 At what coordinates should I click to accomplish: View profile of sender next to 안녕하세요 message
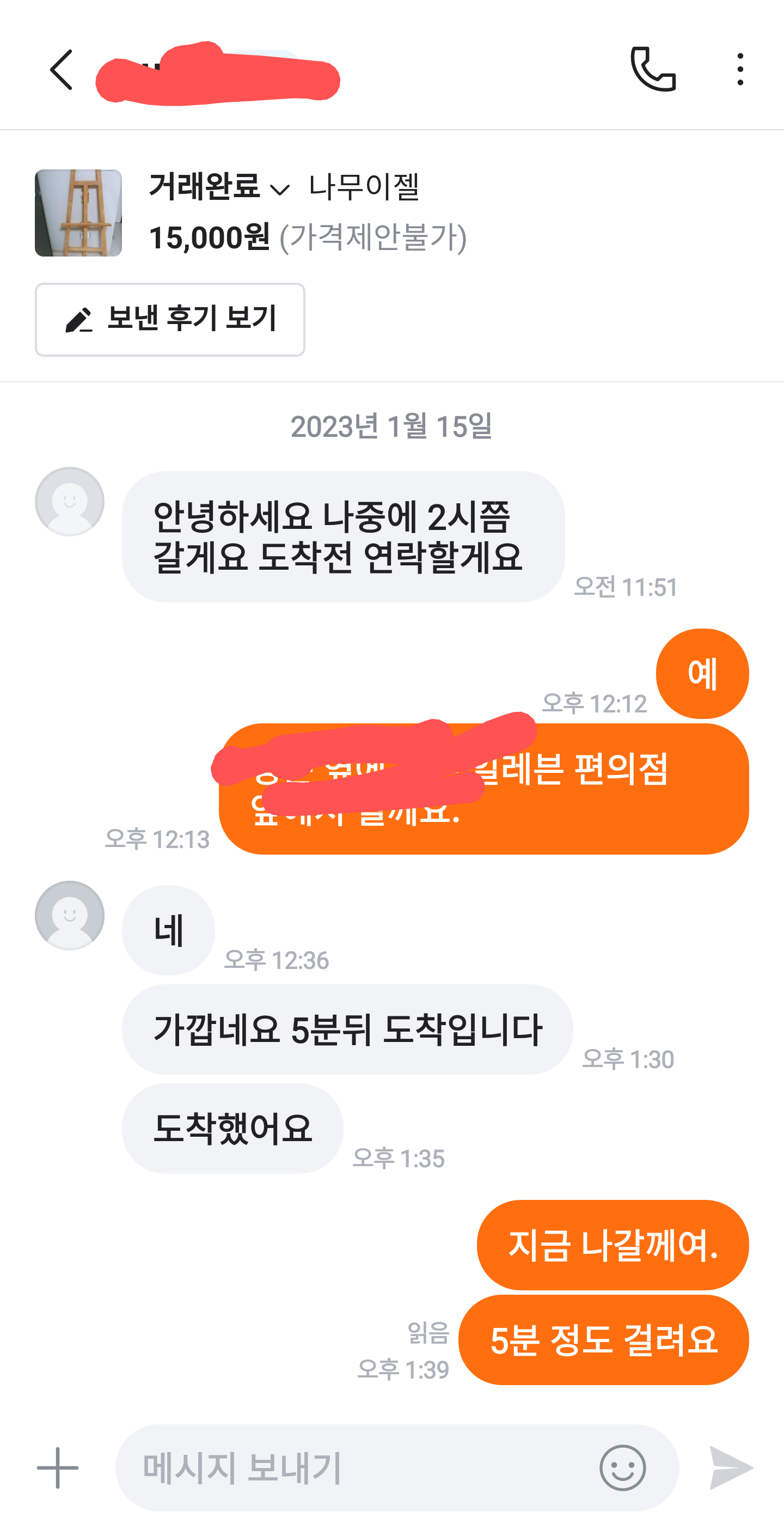(70, 502)
